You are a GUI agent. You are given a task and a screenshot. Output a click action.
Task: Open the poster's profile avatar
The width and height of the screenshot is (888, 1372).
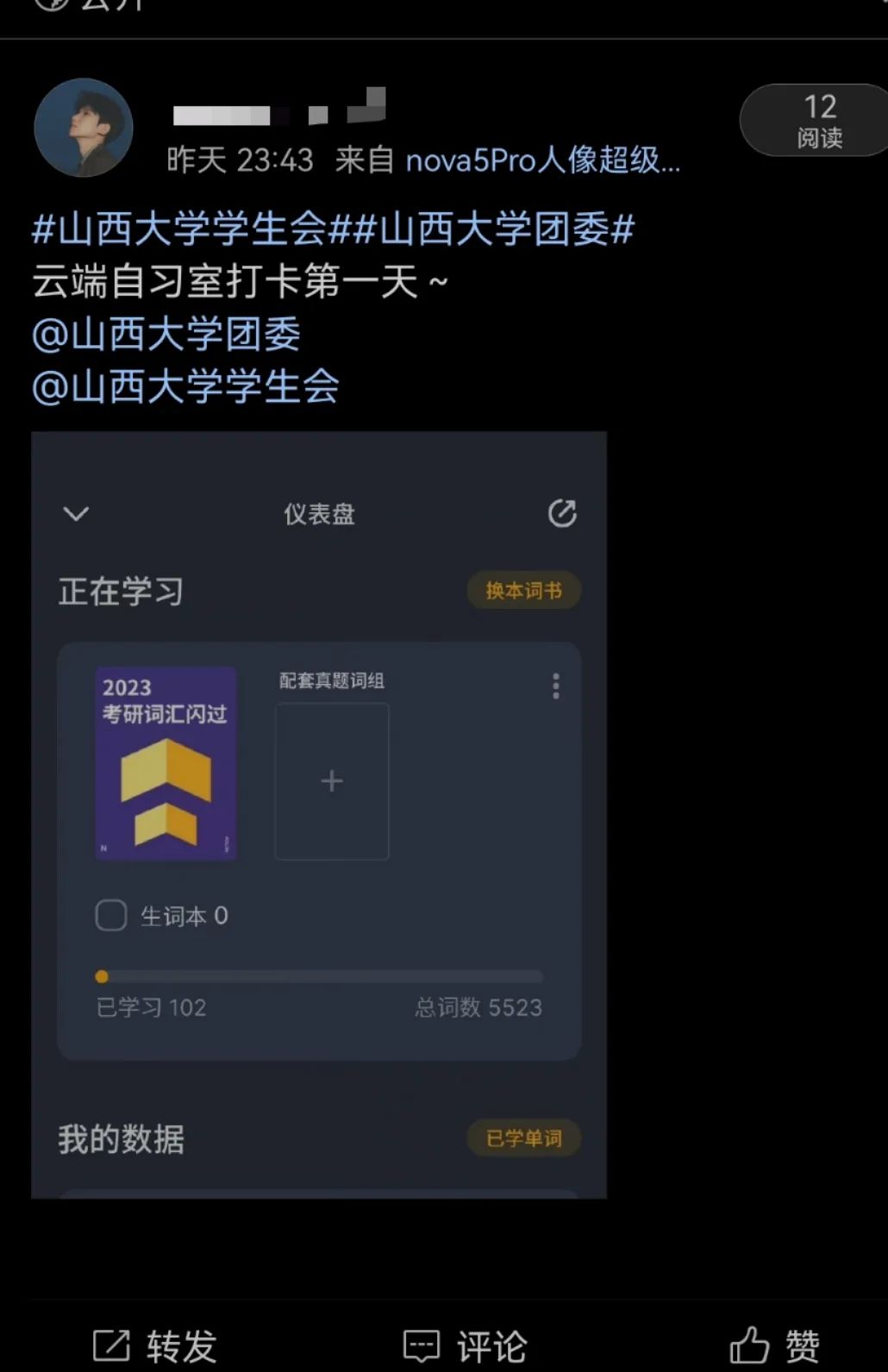84,128
